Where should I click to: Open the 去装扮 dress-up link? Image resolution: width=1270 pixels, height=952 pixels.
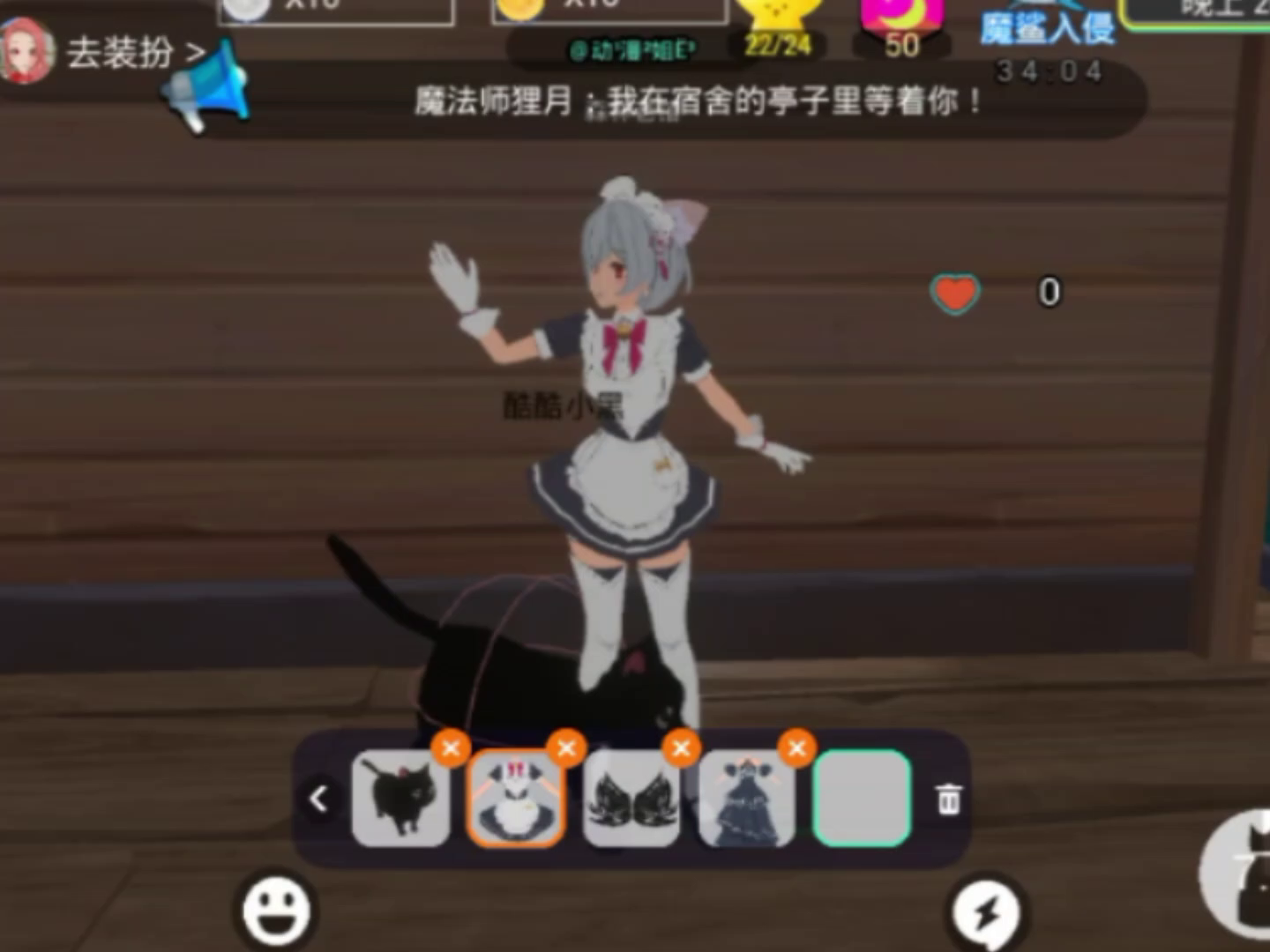(x=132, y=53)
